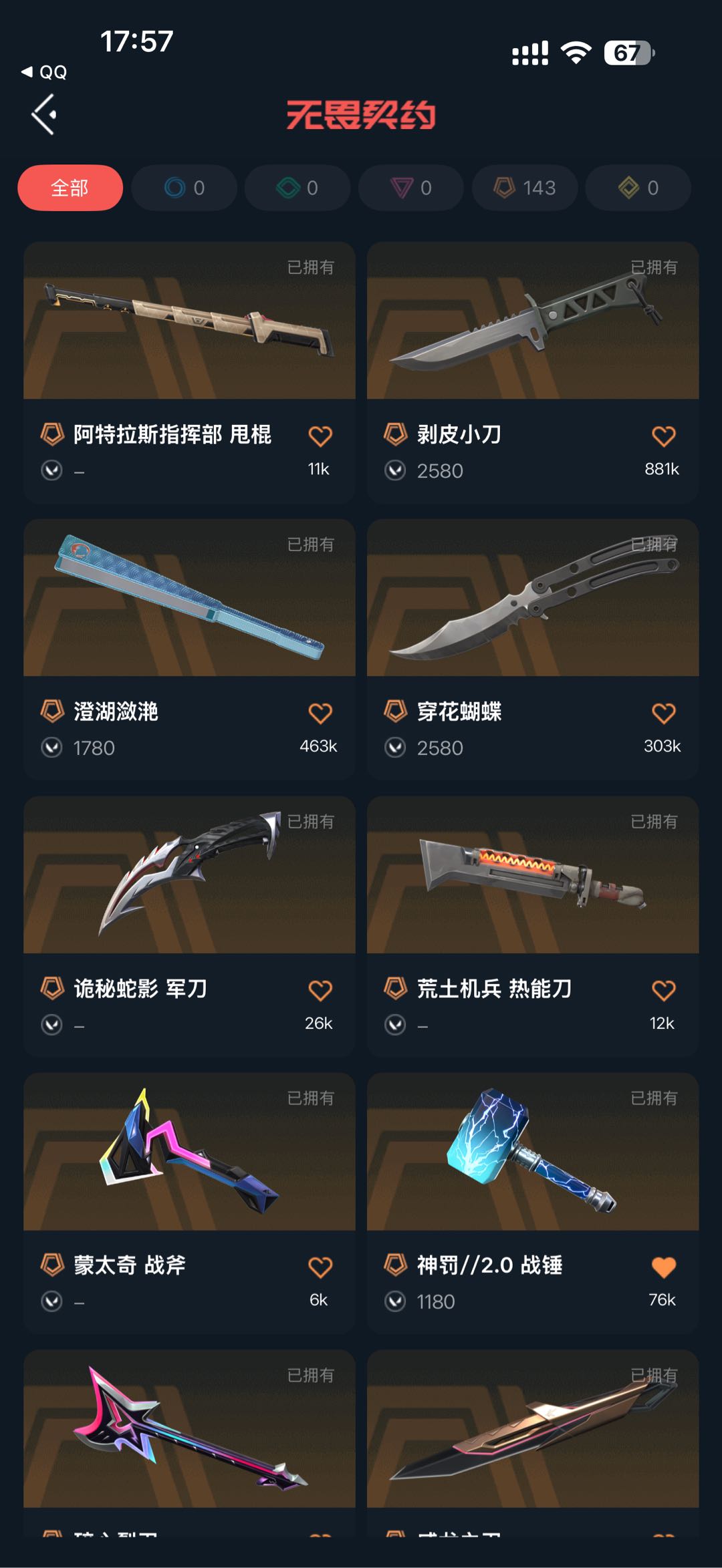Open the 神罚//2.0 战锤 skin card

pyautogui.click(x=533, y=1152)
